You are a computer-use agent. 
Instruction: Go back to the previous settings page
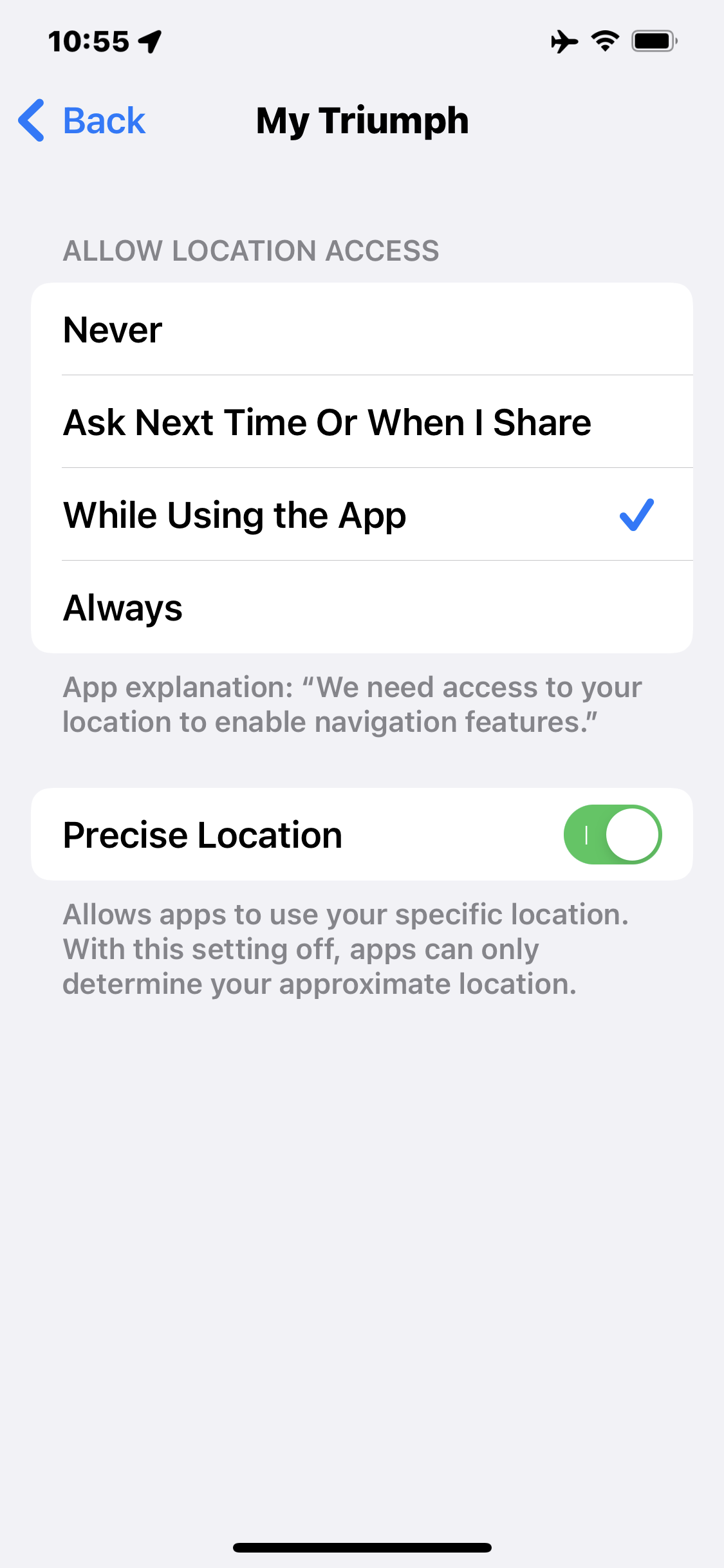tap(82, 120)
